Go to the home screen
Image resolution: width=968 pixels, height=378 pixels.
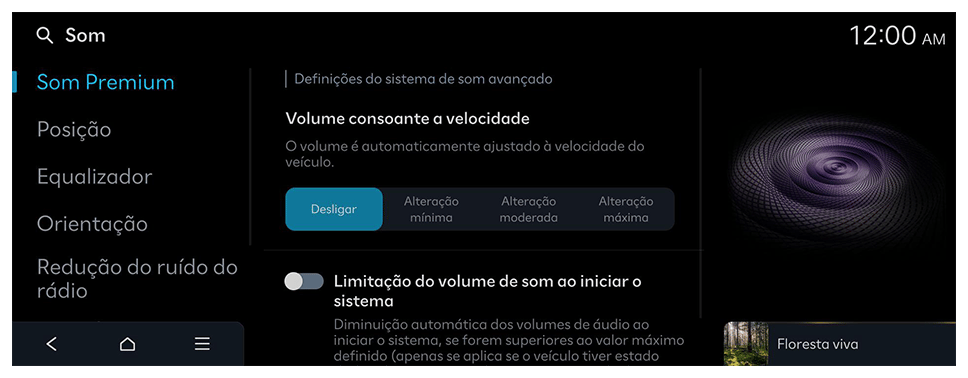click(127, 344)
